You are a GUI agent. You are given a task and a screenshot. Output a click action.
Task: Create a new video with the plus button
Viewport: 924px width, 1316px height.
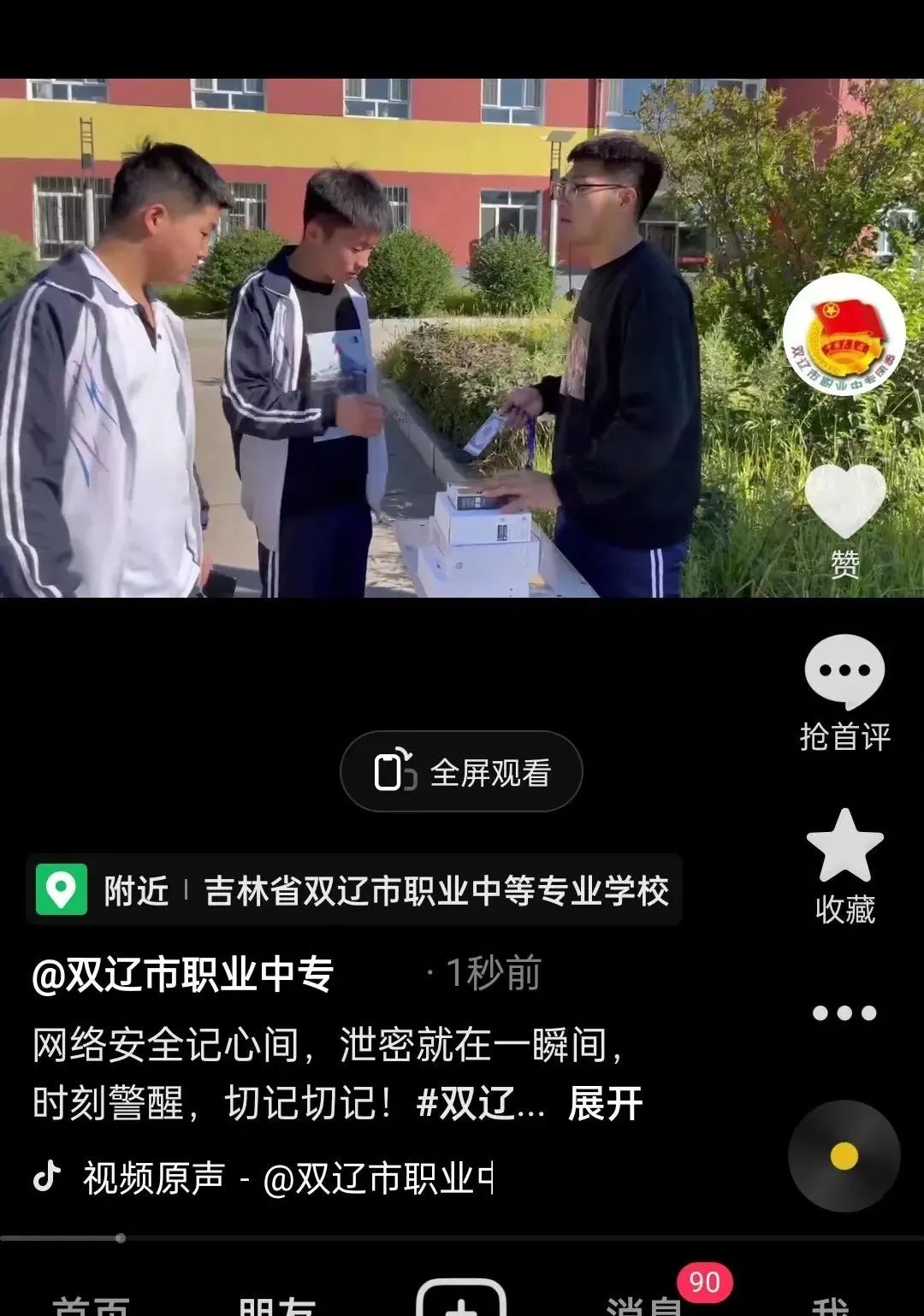tap(461, 1301)
